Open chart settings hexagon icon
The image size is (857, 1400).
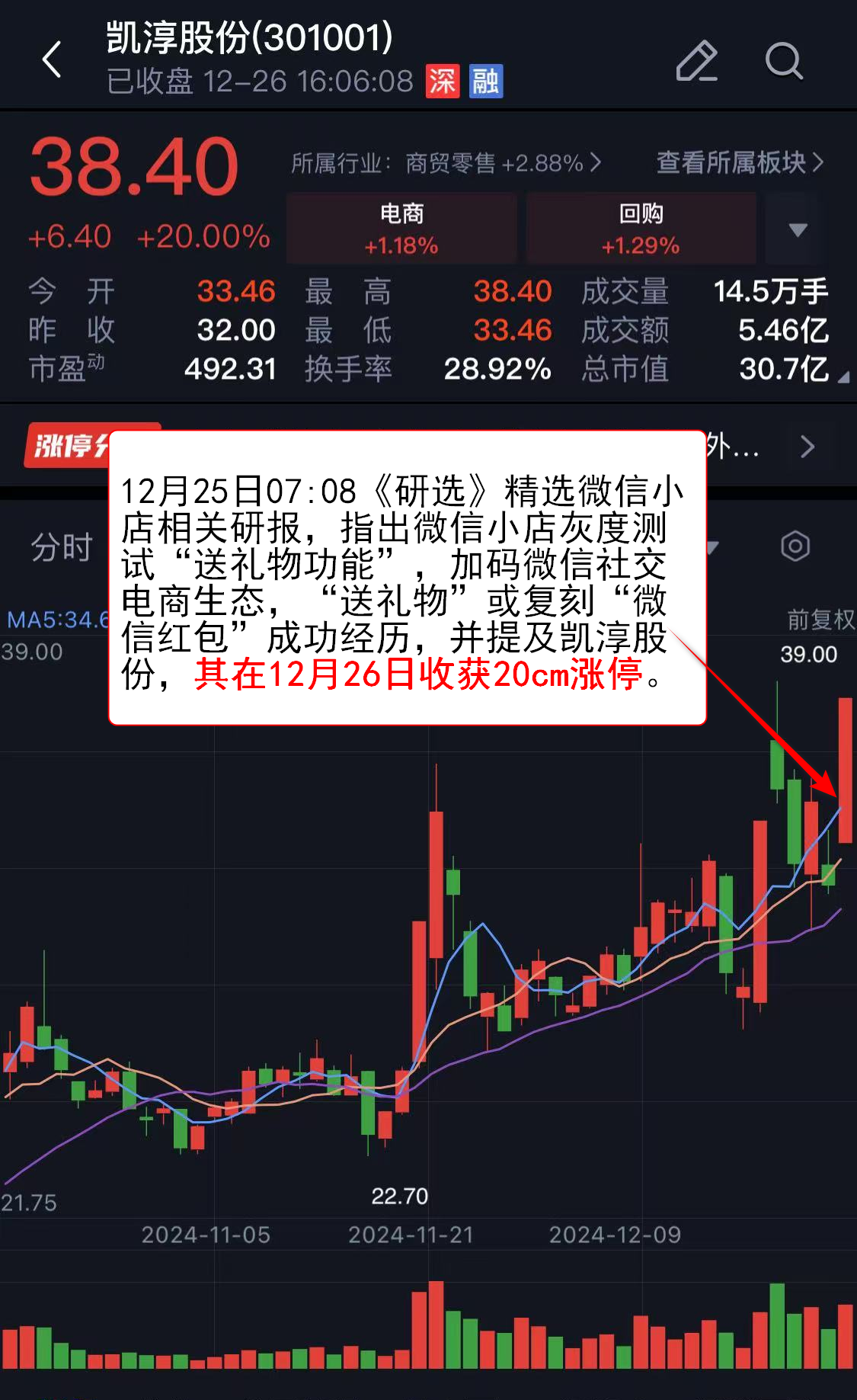click(795, 546)
